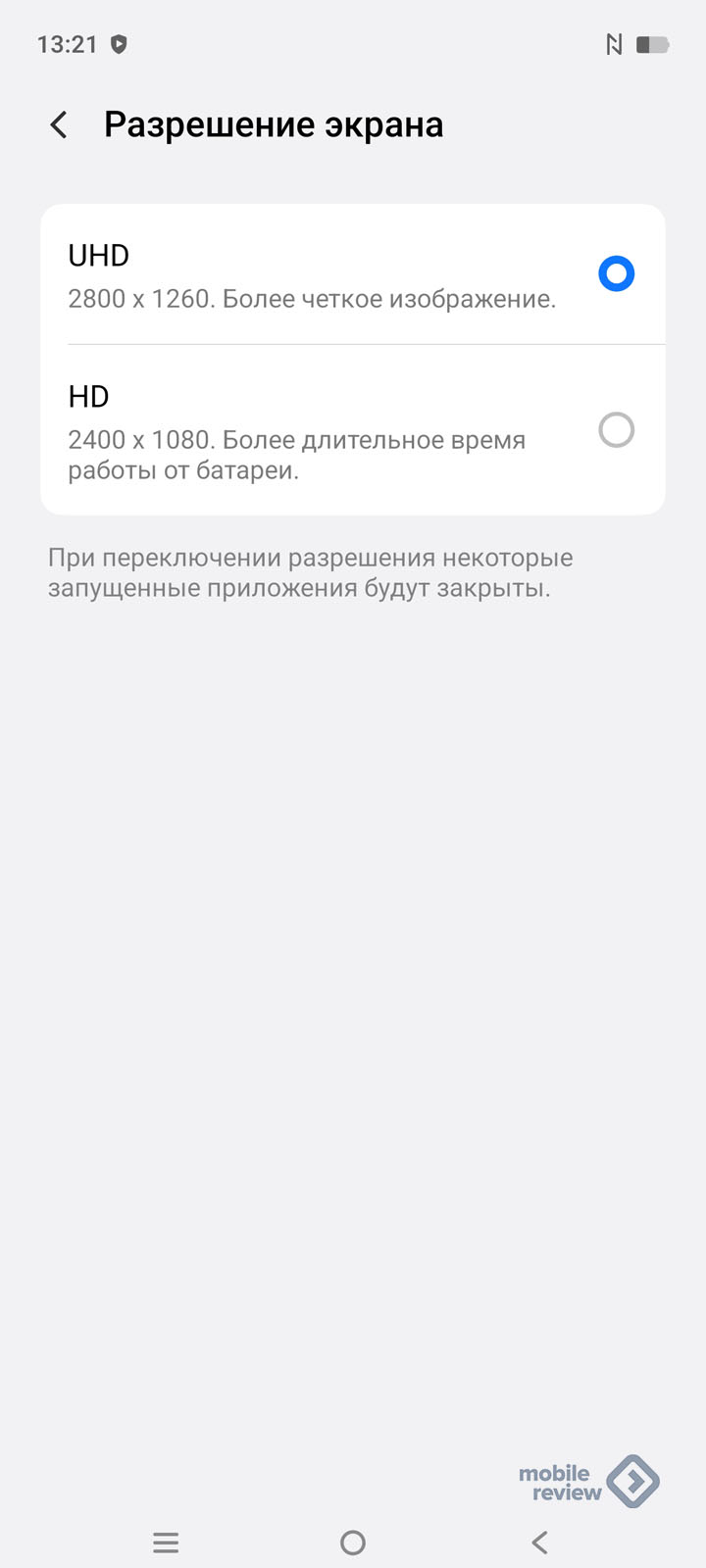Tap the system back button
The width and height of the screenshot is (706, 1568).
(x=539, y=1543)
